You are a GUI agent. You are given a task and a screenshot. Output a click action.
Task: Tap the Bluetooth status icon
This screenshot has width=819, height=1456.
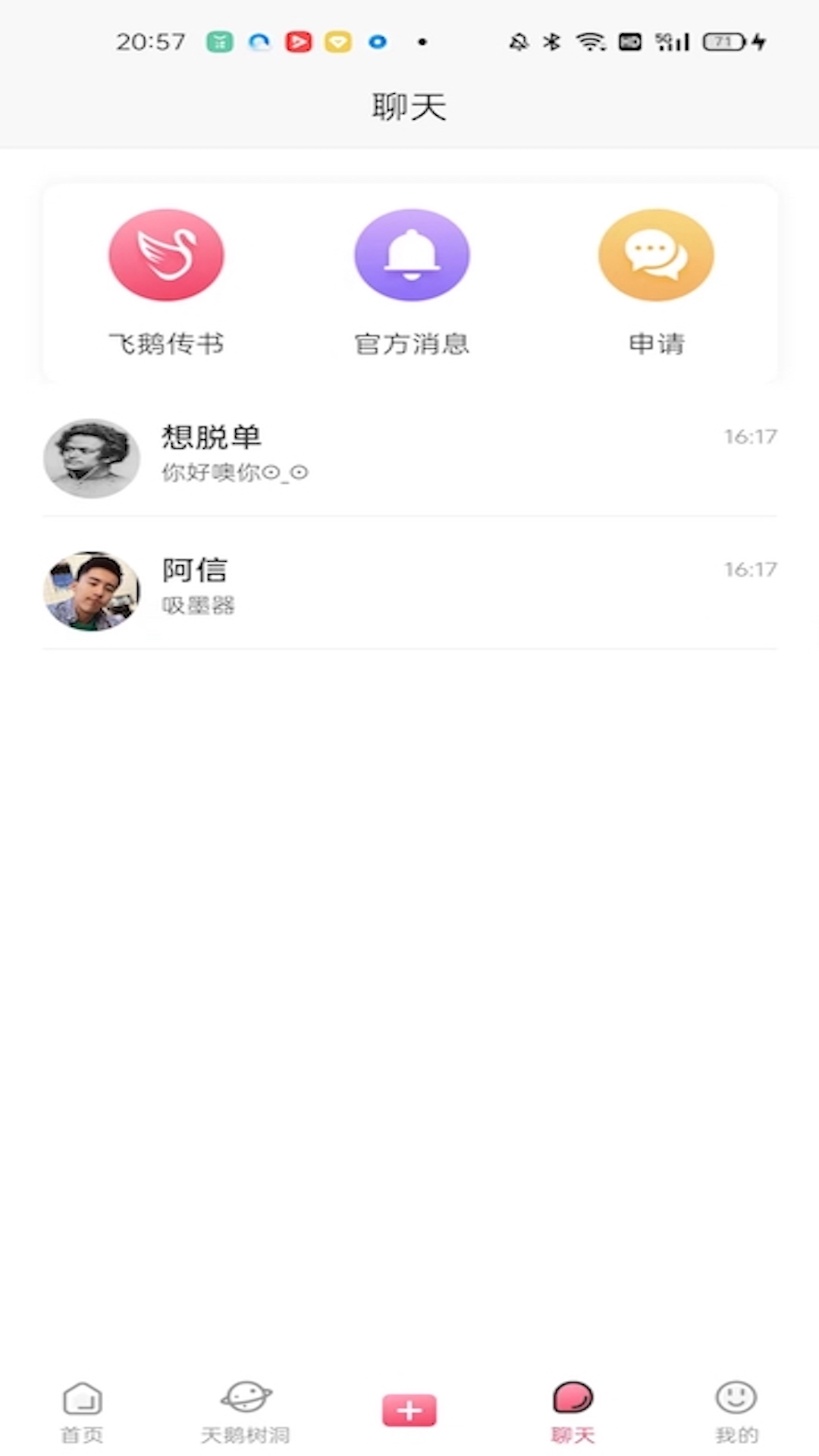point(553,42)
